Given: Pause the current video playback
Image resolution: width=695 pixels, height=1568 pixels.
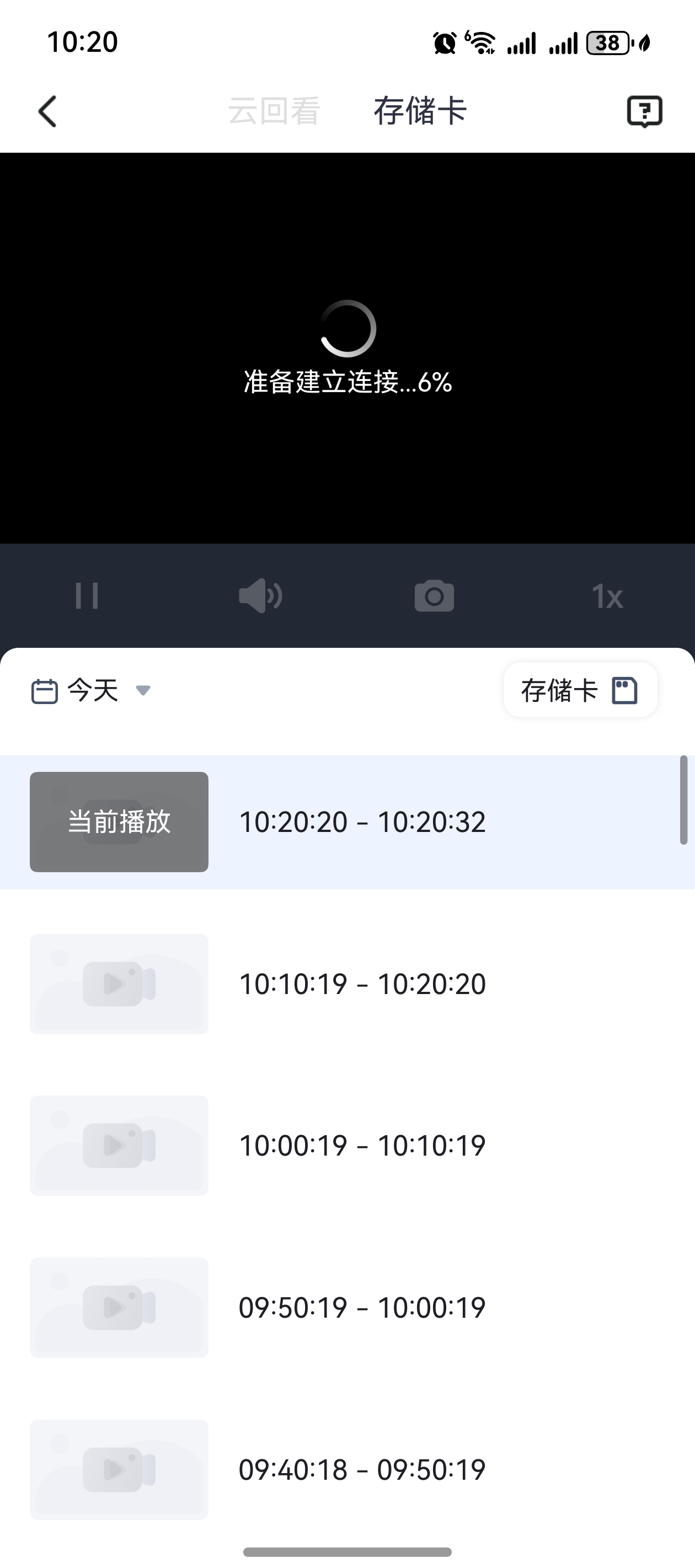Looking at the screenshot, I should tap(87, 596).
